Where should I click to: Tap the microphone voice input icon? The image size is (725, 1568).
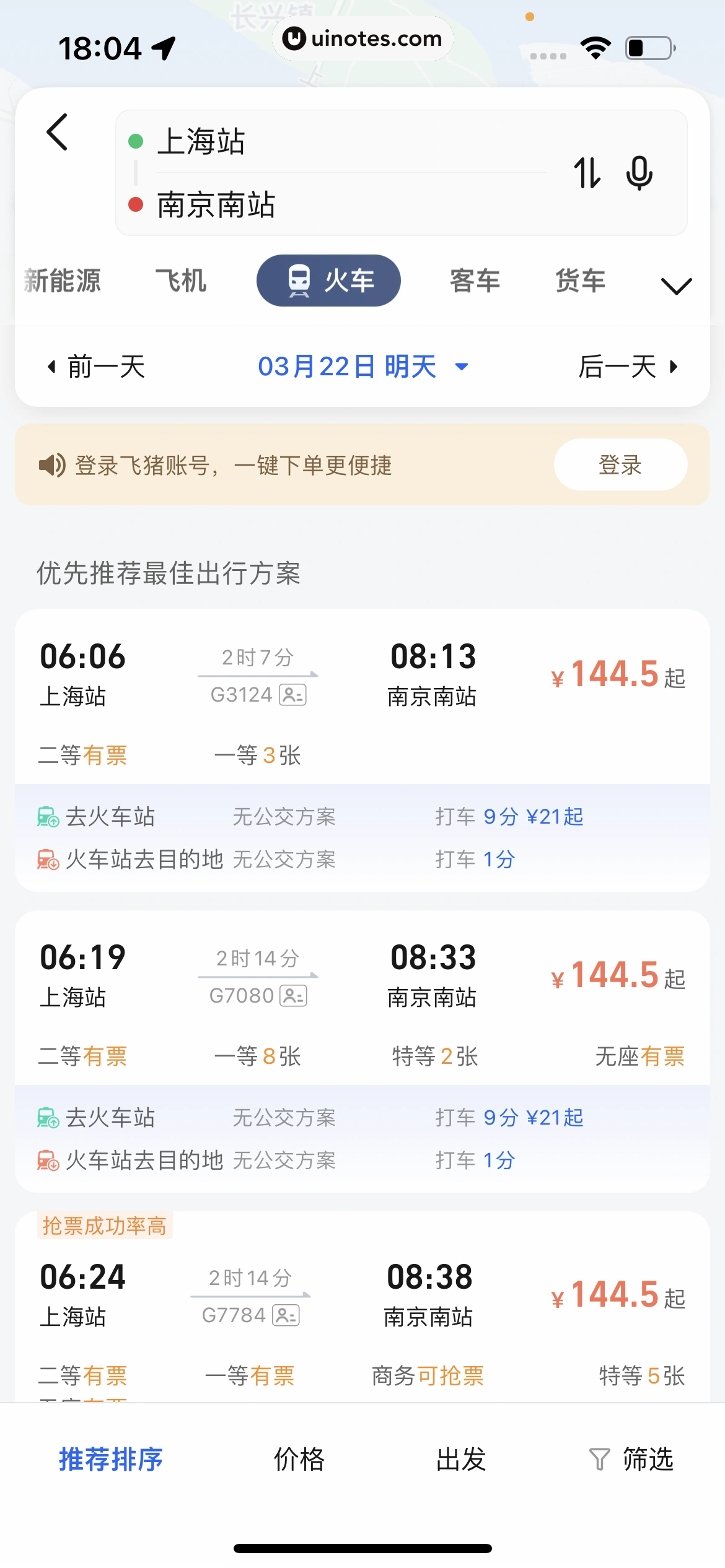pyautogui.click(x=639, y=173)
